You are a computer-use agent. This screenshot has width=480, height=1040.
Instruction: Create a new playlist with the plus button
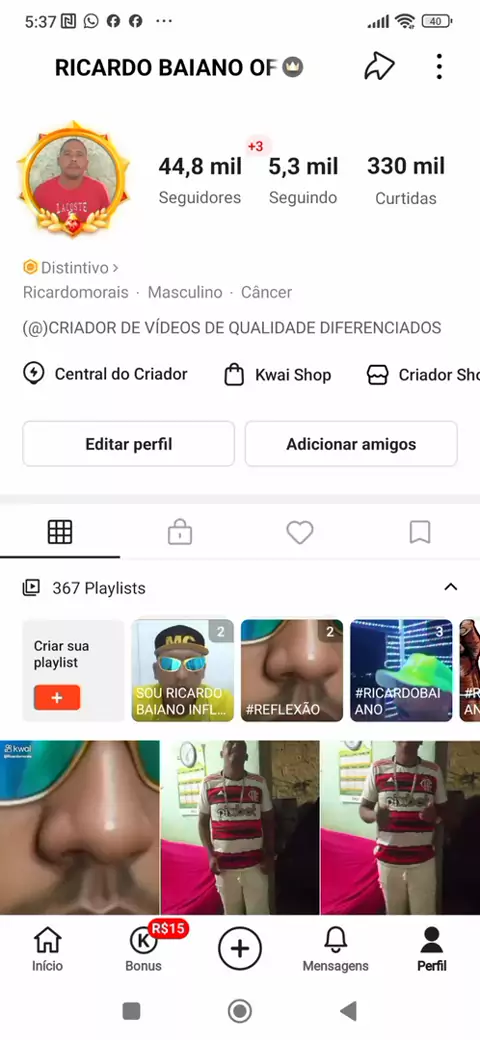tap(57, 698)
